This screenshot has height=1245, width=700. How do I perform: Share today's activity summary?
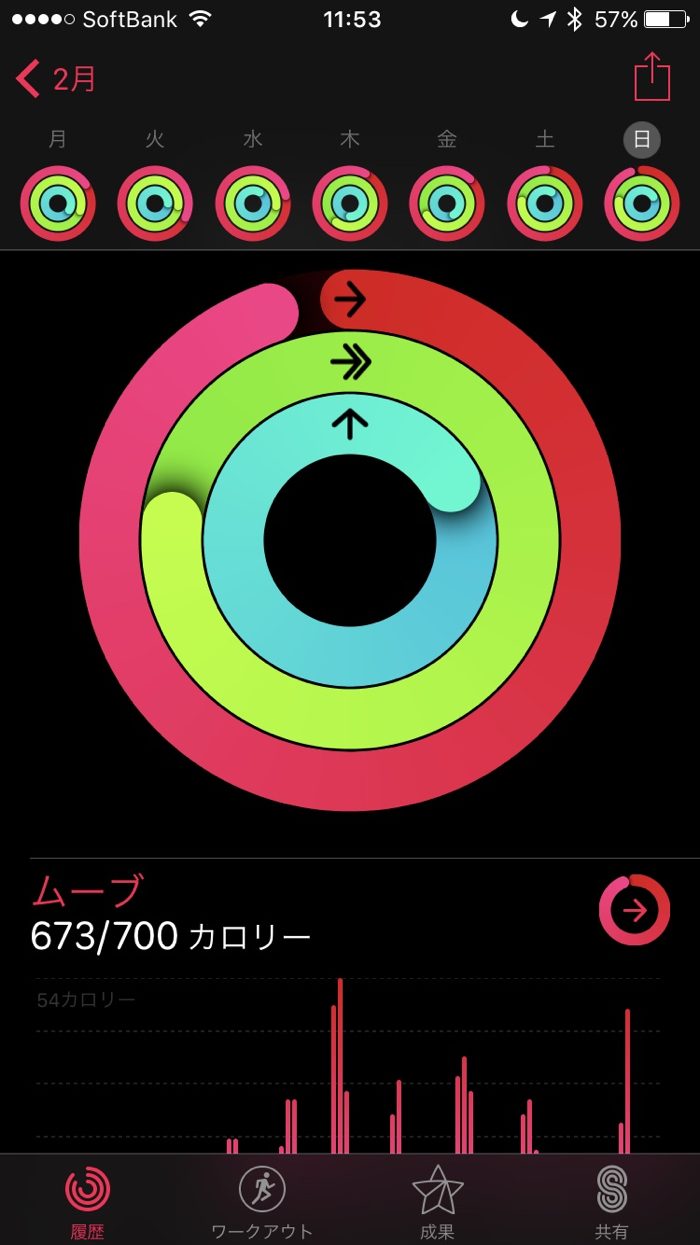click(652, 77)
